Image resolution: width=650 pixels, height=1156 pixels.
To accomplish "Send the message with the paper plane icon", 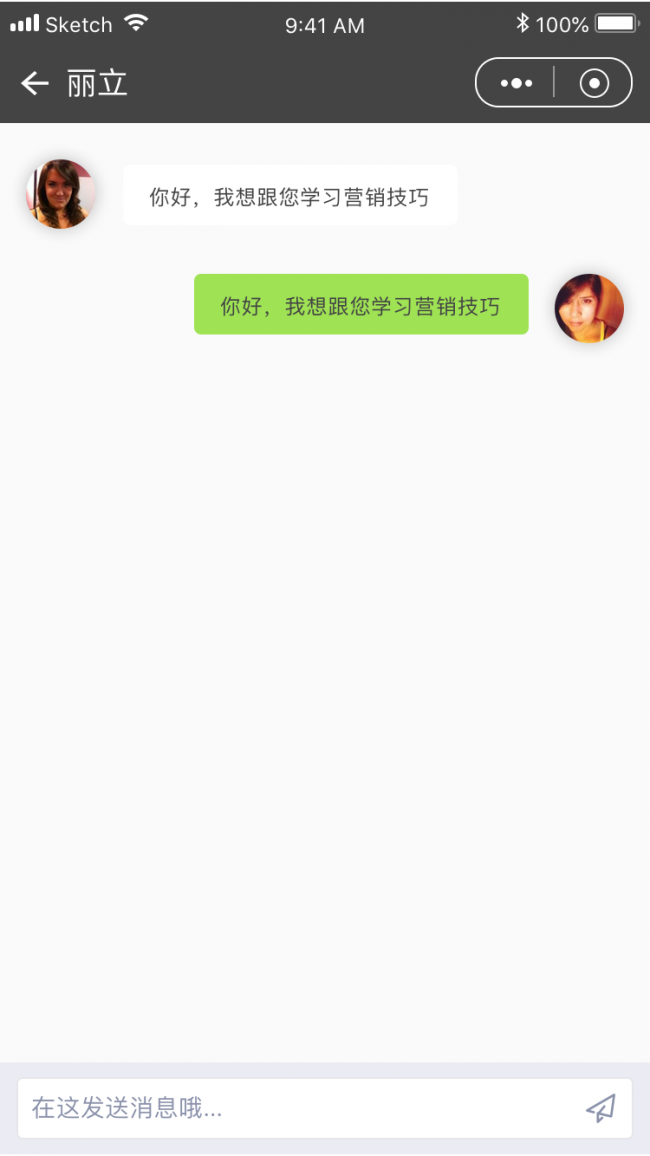I will pos(600,1108).
